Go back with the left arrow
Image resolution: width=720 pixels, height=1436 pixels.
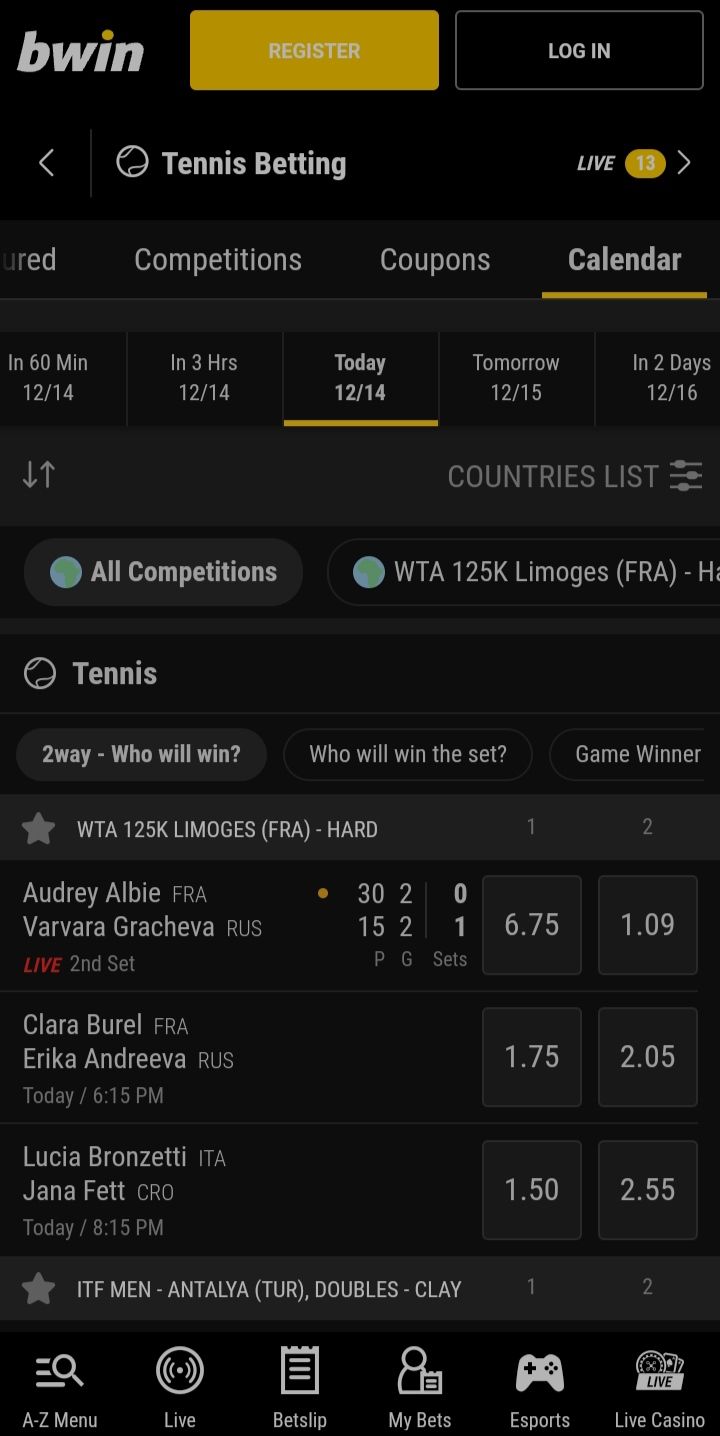pyautogui.click(x=46, y=163)
